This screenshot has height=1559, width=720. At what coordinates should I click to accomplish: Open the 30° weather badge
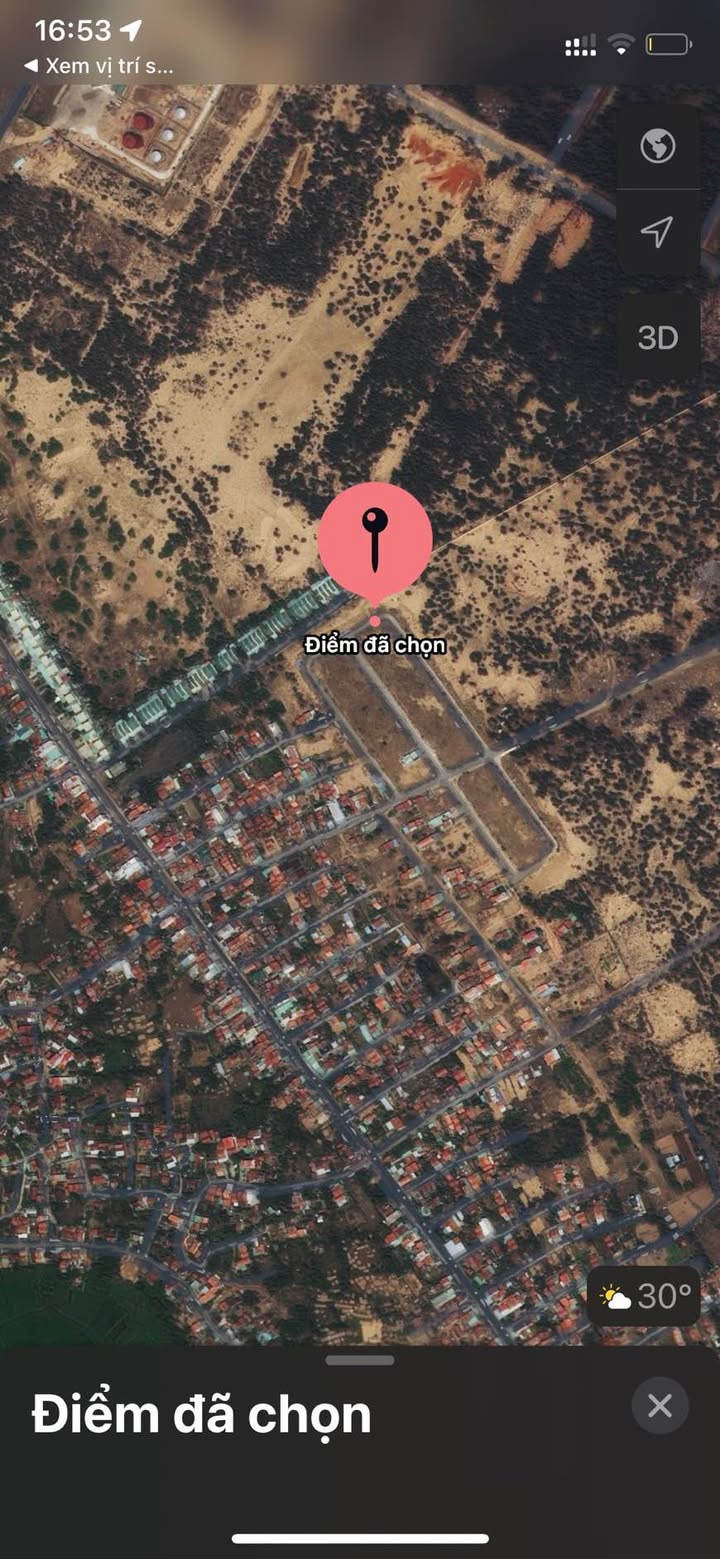coord(644,1297)
